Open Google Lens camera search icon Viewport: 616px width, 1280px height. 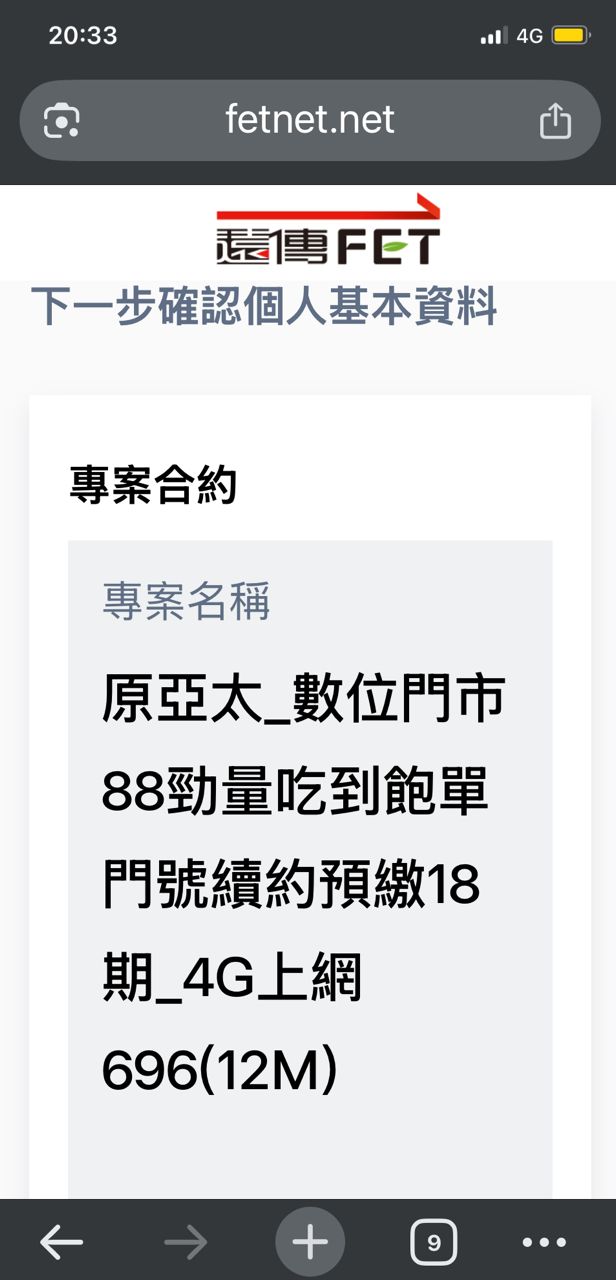point(62,122)
